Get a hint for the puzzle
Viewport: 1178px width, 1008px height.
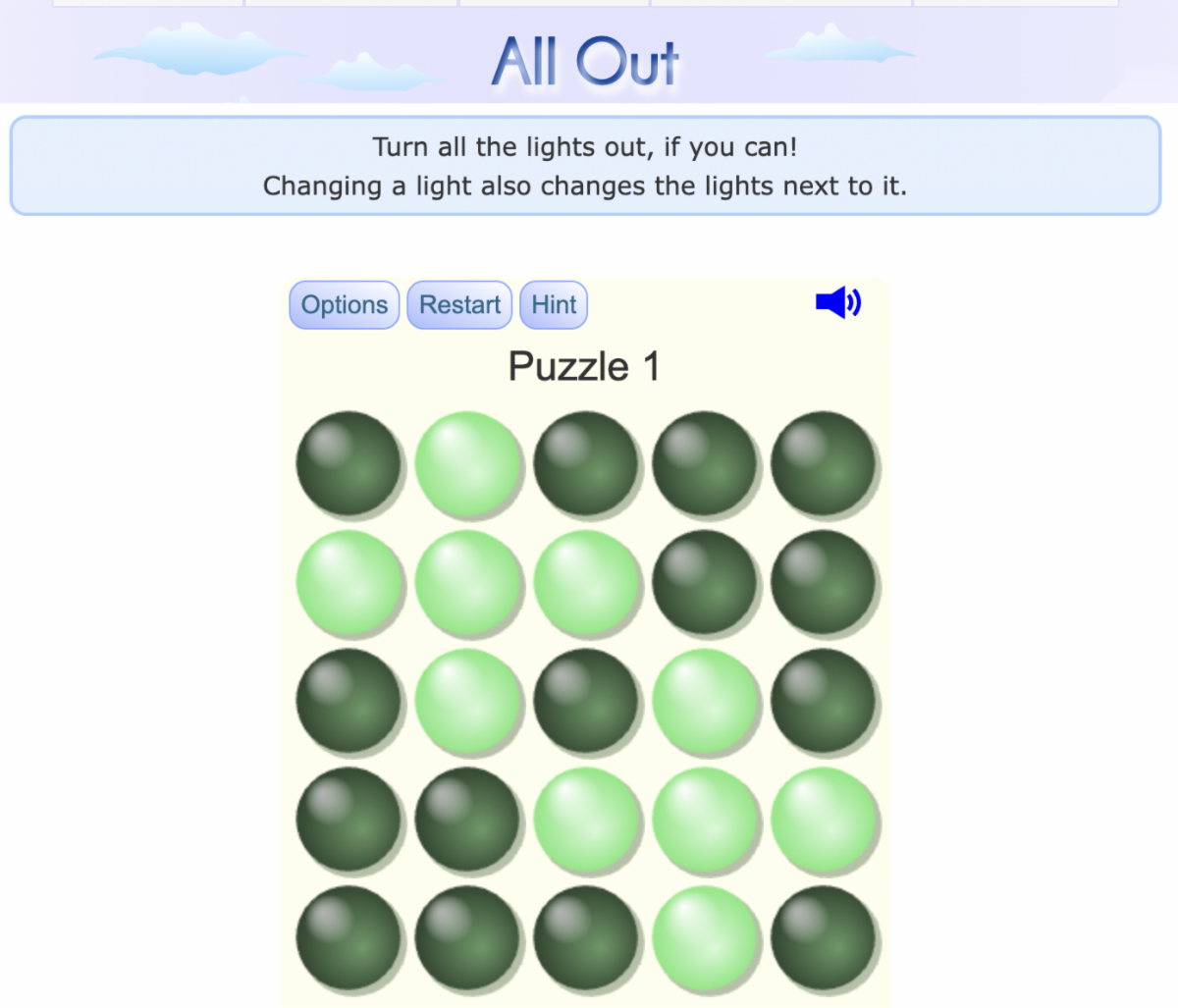coord(554,305)
